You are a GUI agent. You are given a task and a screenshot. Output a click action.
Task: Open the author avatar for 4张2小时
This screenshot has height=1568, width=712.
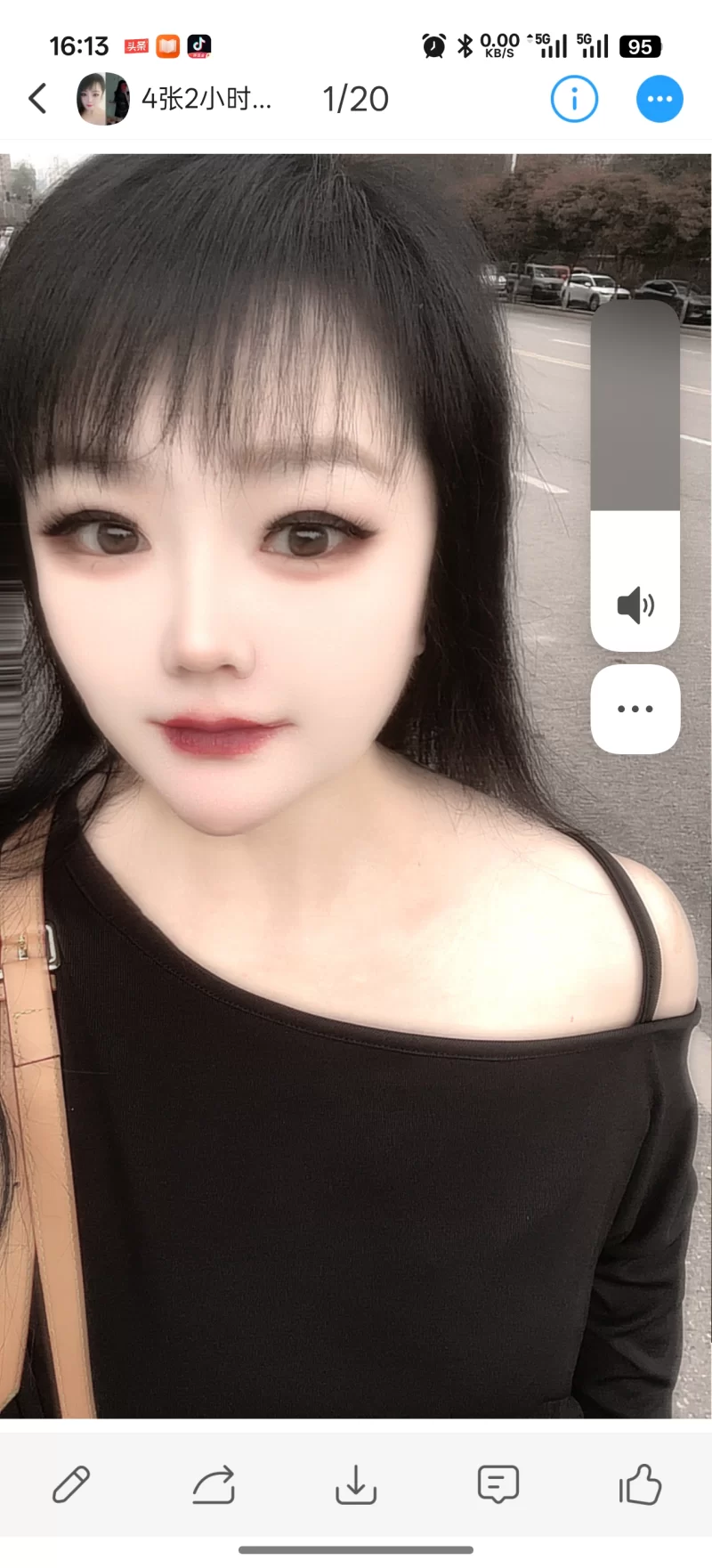[x=103, y=99]
